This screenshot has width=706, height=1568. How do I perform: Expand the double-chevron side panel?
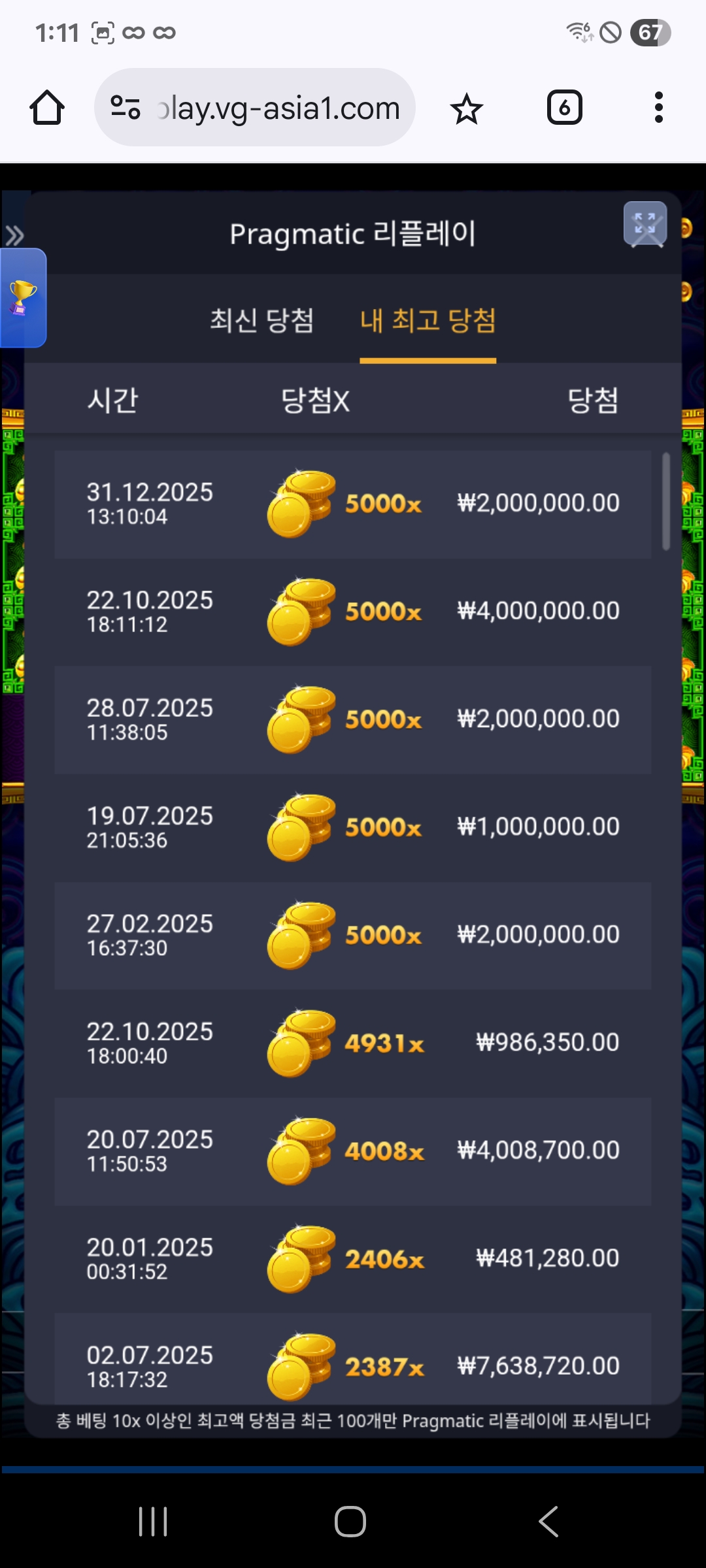14,235
